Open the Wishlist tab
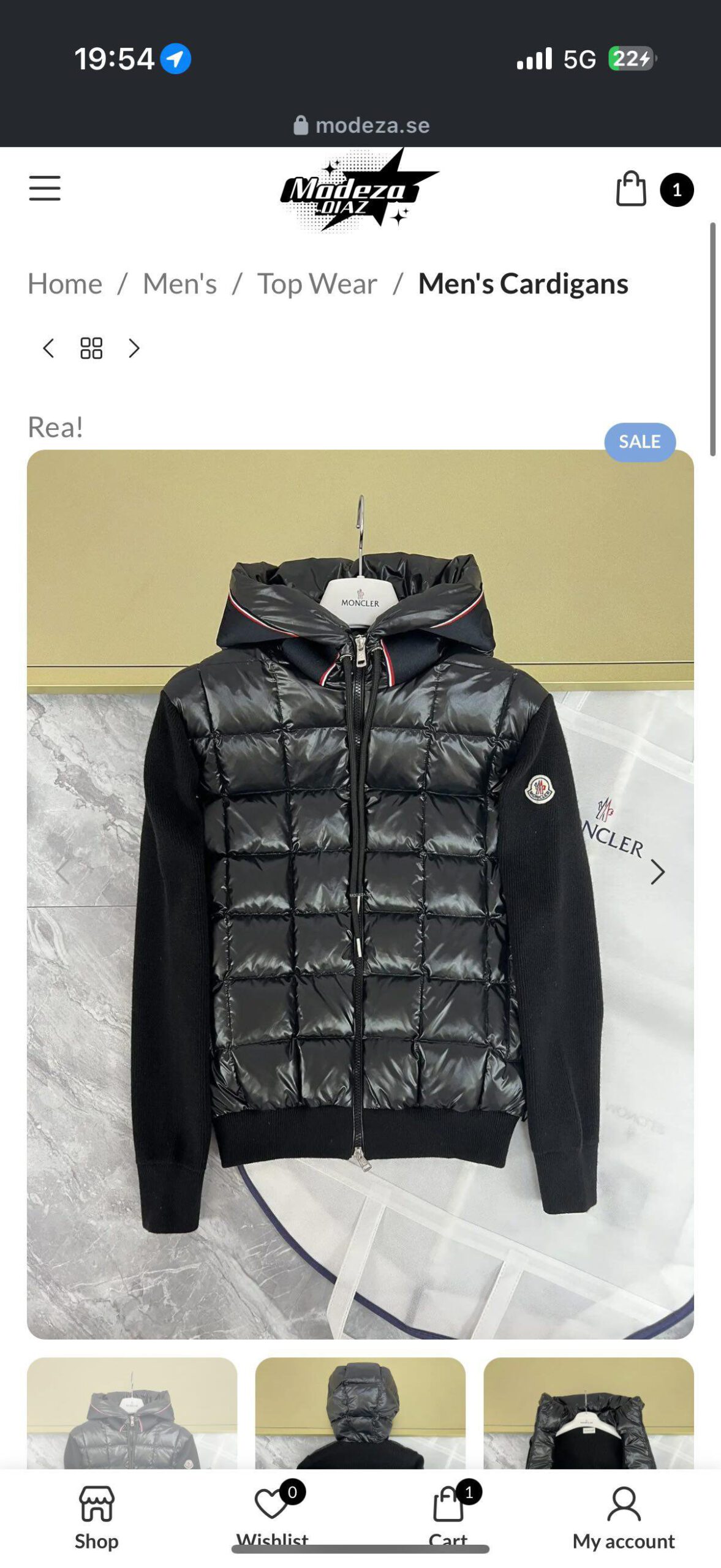The image size is (721, 1568). click(x=273, y=1518)
